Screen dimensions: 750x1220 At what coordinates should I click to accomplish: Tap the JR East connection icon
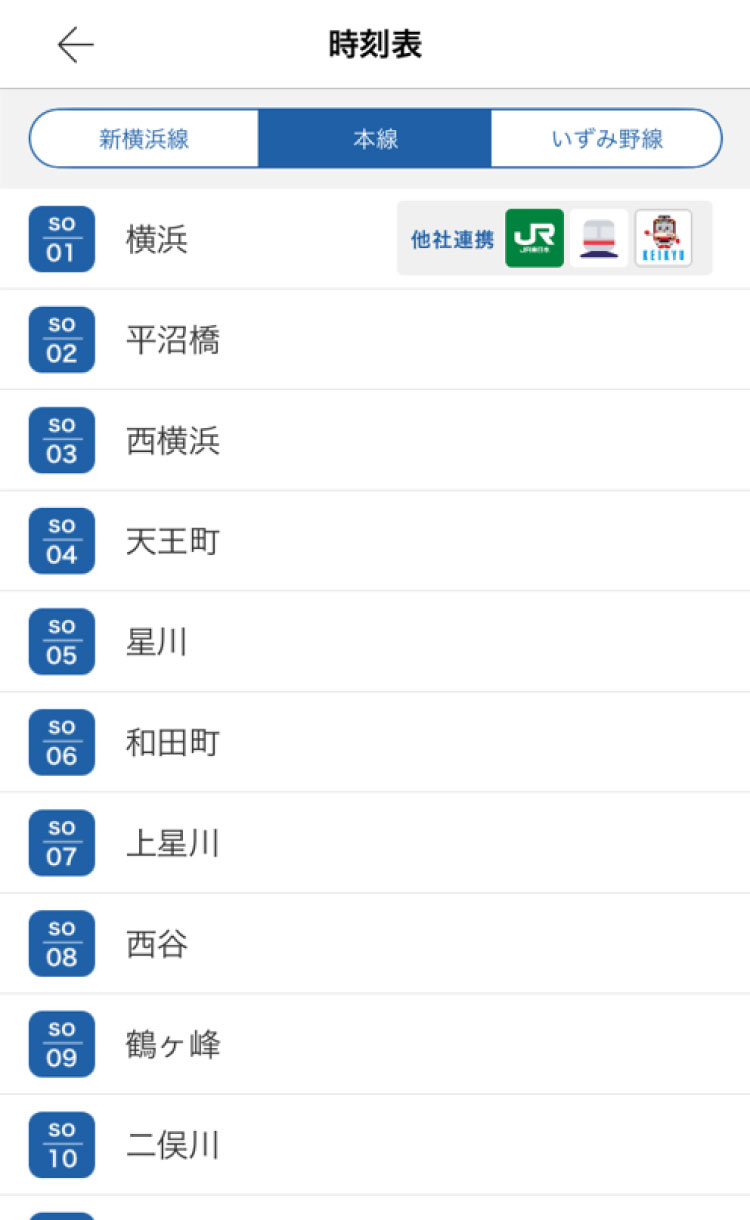pyautogui.click(x=534, y=238)
